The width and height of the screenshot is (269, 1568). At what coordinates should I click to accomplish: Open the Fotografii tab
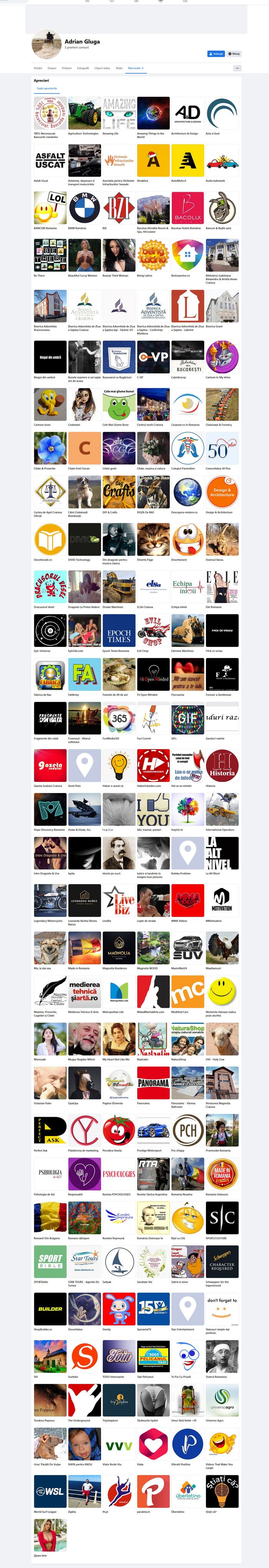coord(83,68)
